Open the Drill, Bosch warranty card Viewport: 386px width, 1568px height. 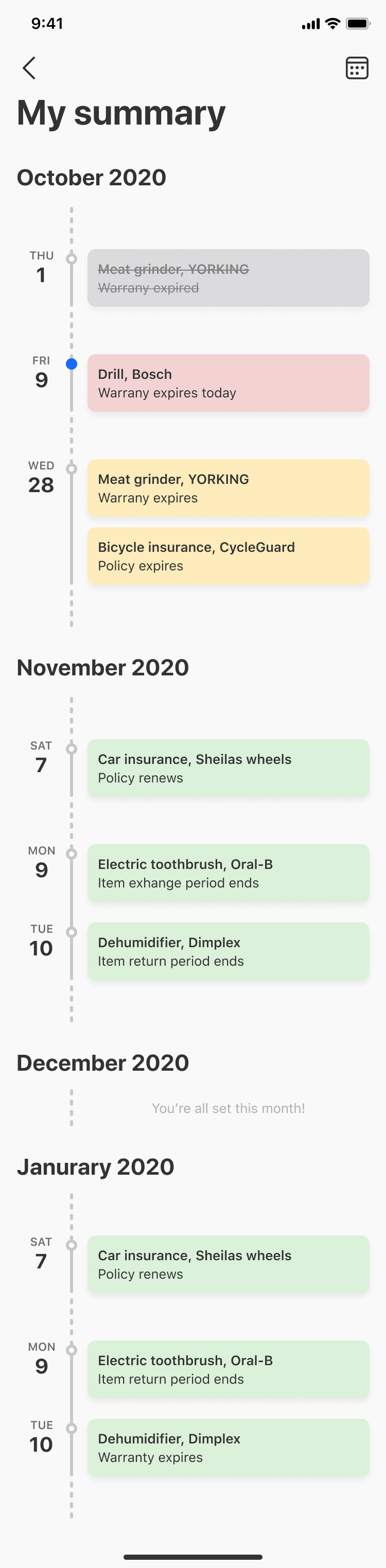tap(229, 383)
